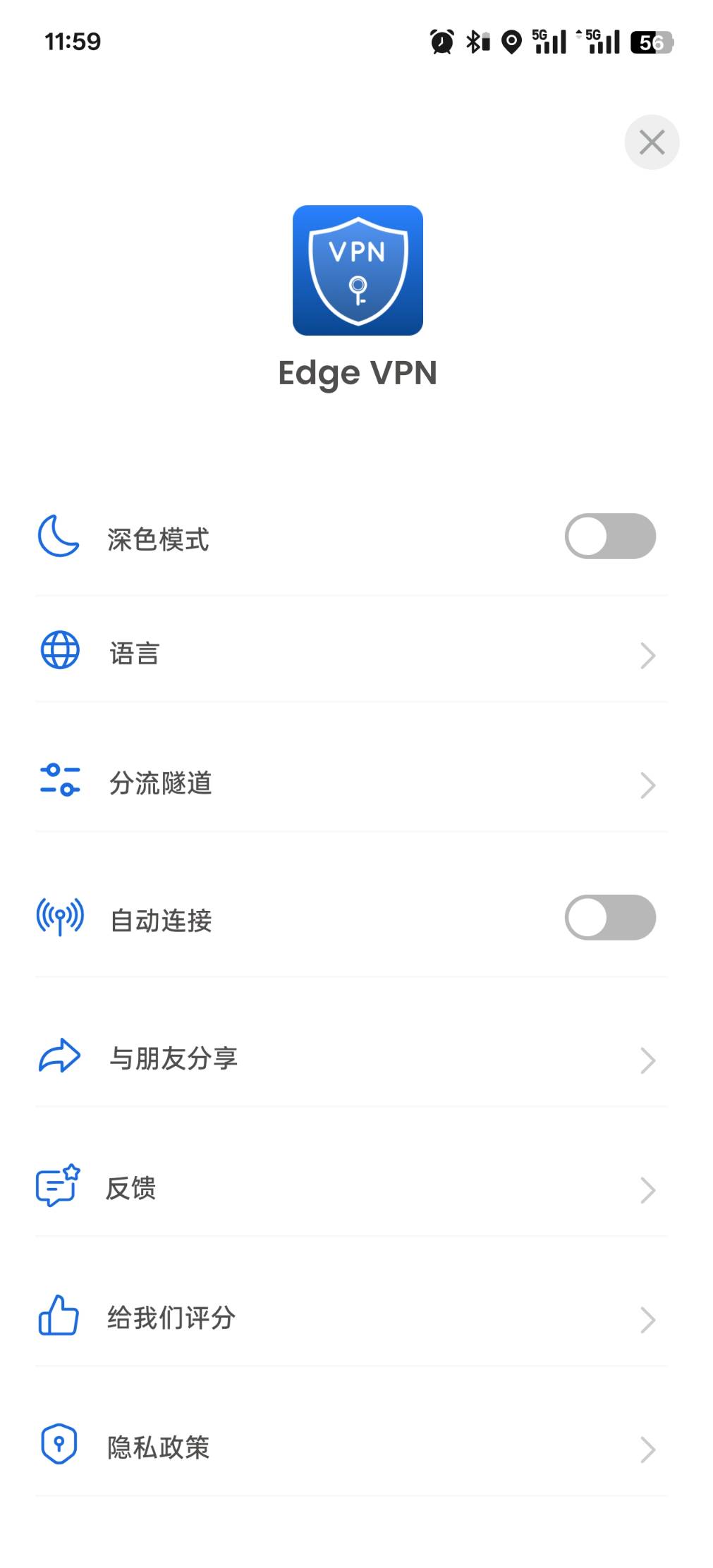
Task: Enable the 深色模式 dark mode switch
Action: coord(610,537)
